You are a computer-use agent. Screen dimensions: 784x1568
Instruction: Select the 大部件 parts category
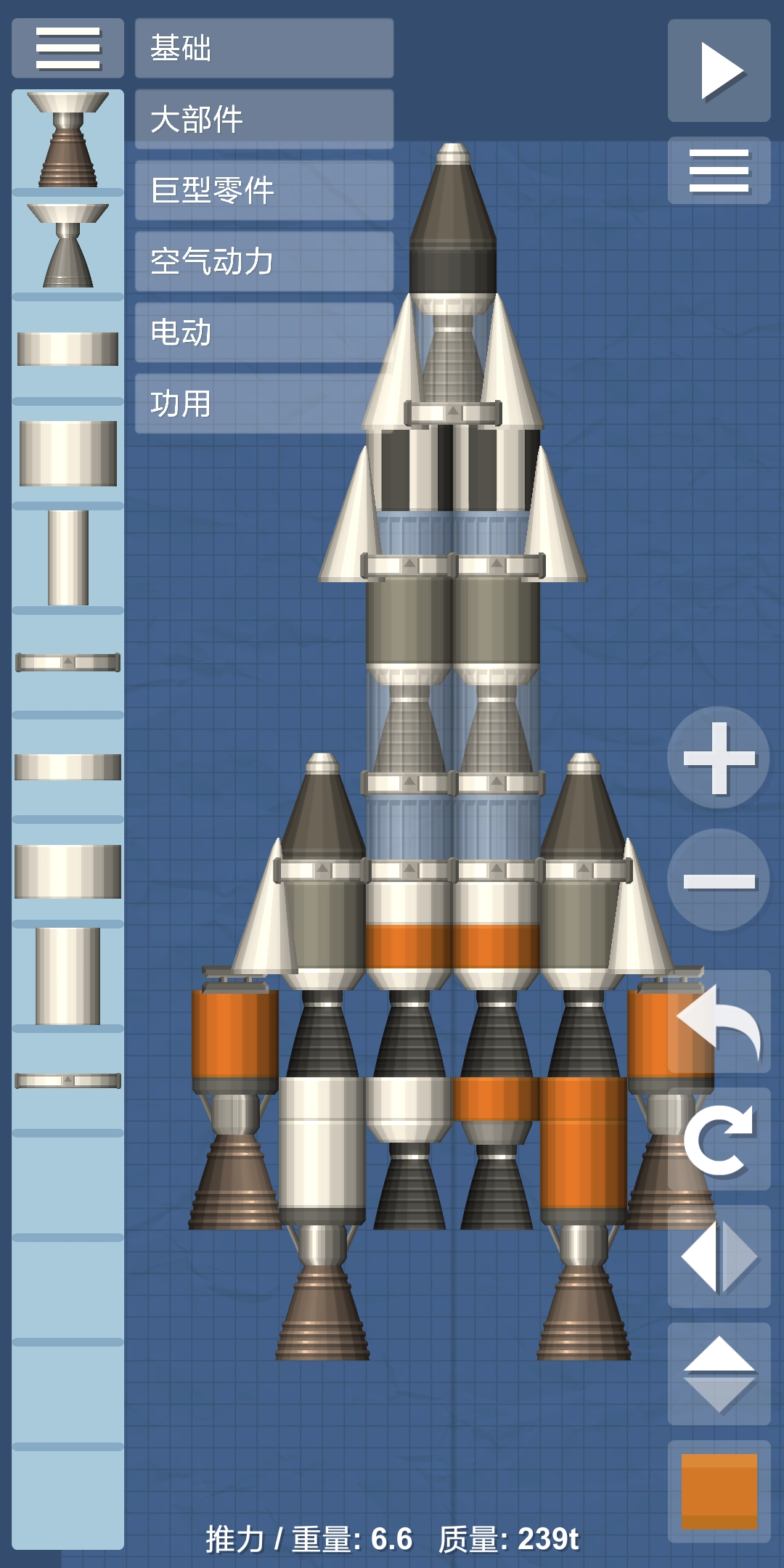264,119
